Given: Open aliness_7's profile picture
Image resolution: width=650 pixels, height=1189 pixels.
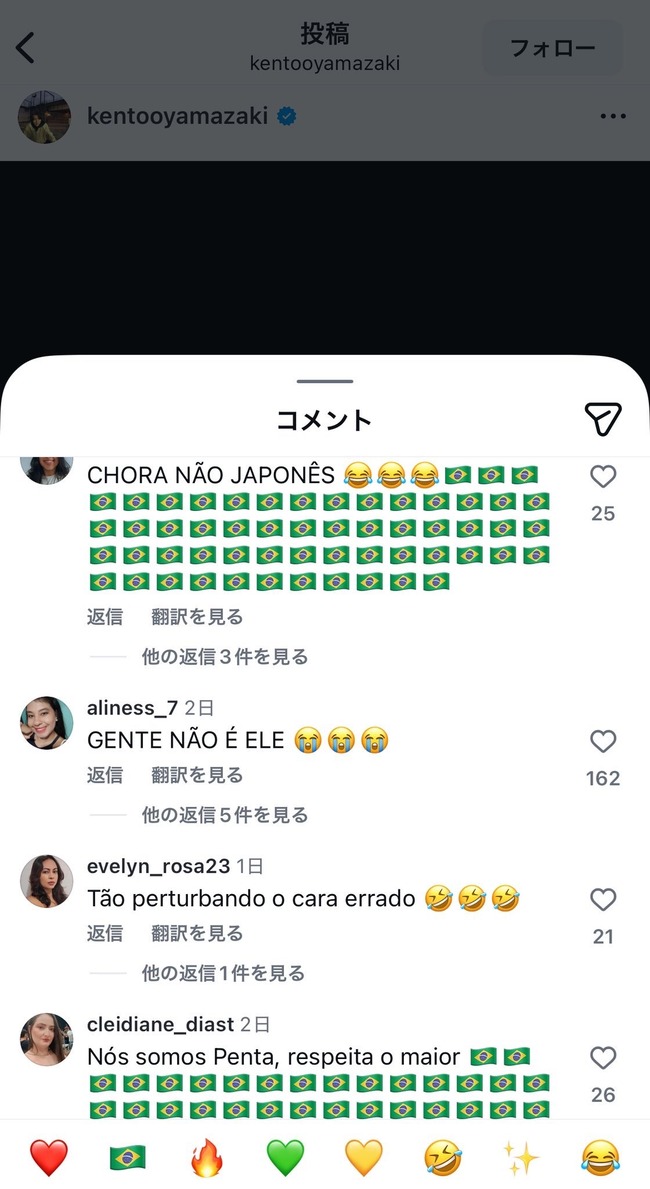Looking at the screenshot, I should click(x=46, y=723).
